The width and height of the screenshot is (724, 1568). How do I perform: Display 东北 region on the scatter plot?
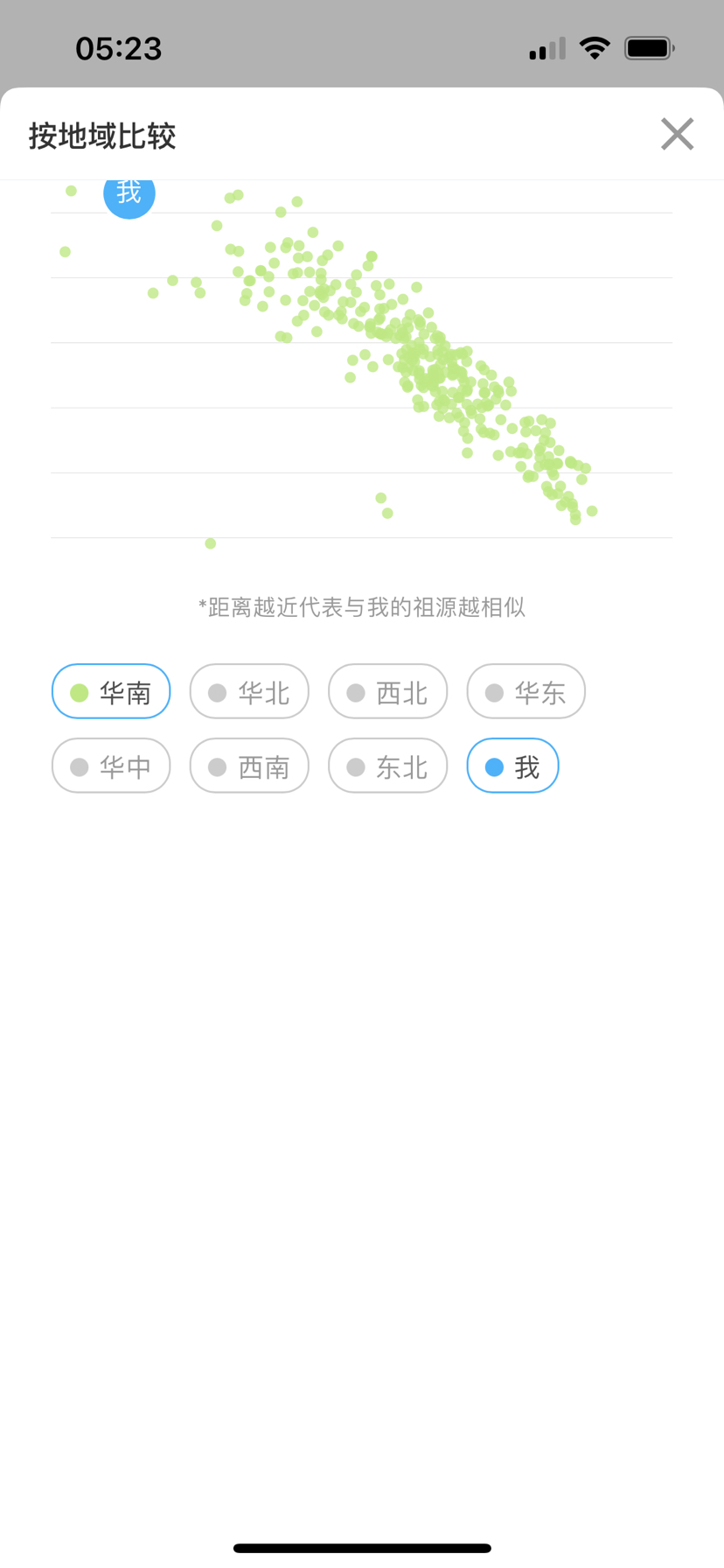[387, 766]
